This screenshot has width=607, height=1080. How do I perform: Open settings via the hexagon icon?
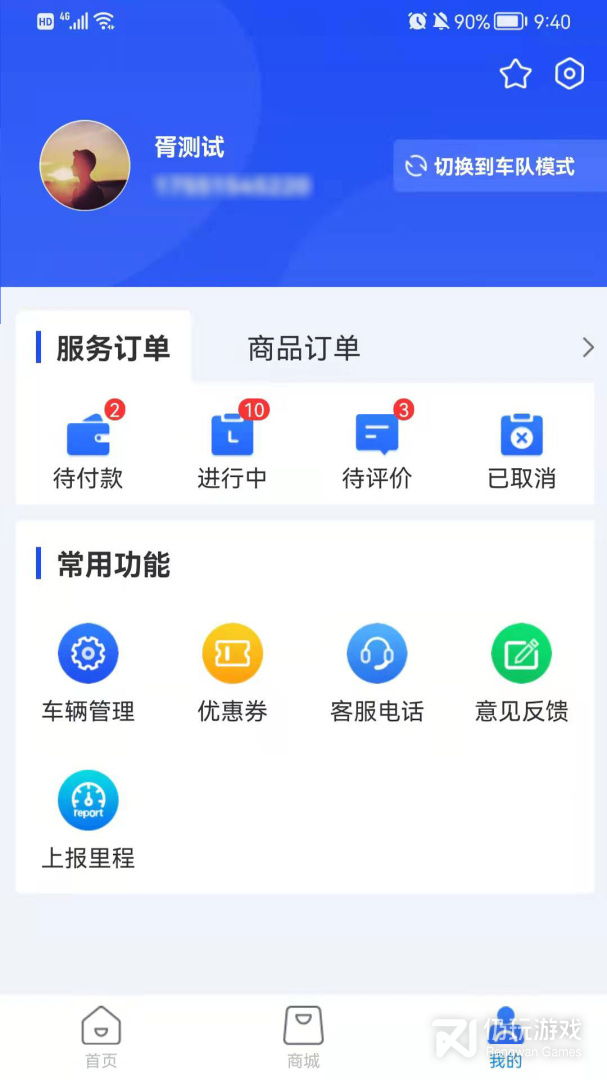click(x=569, y=74)
